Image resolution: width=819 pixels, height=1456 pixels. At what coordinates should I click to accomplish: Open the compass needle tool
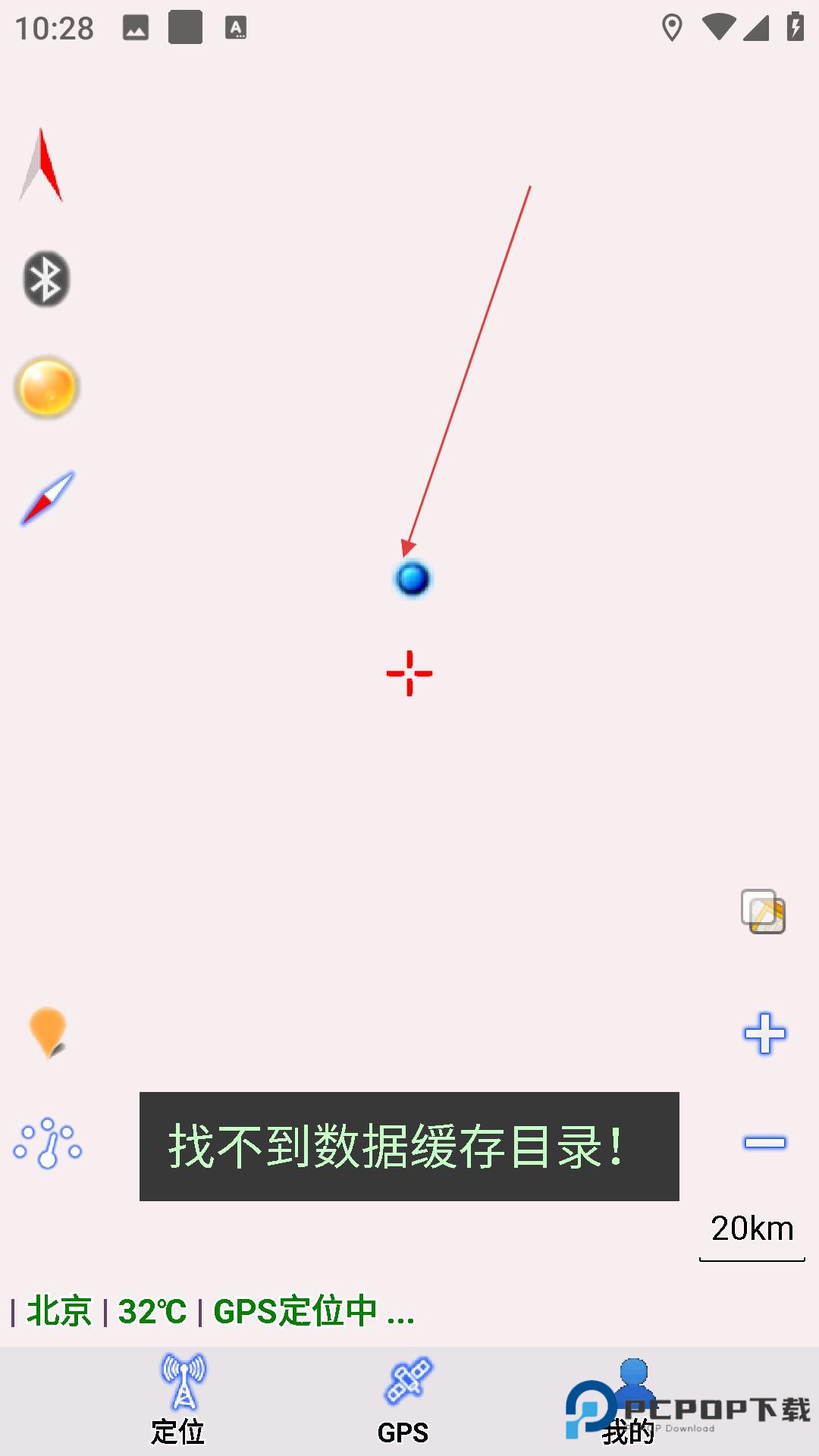click(48, 498)
